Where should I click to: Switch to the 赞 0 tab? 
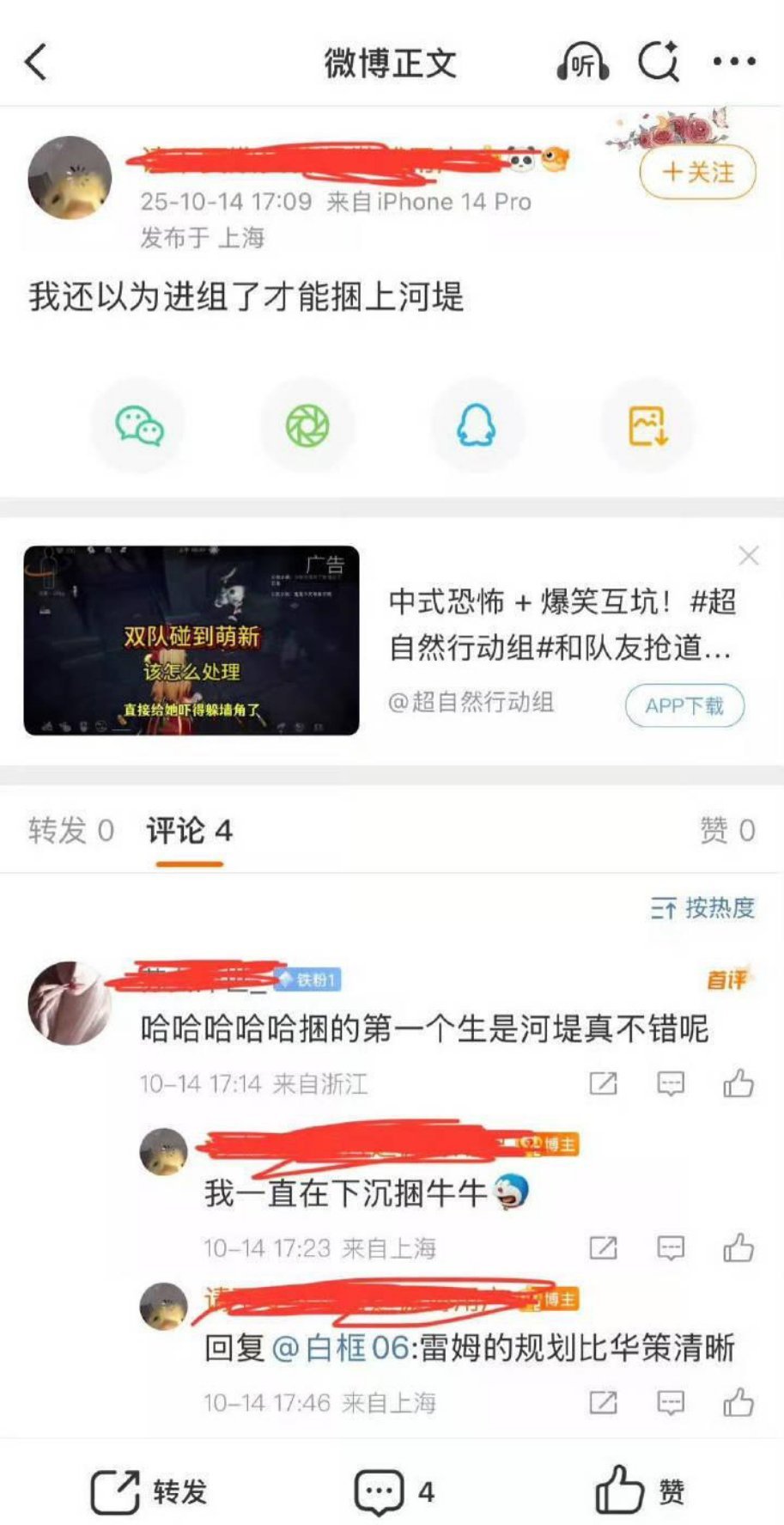click(726, 831)
